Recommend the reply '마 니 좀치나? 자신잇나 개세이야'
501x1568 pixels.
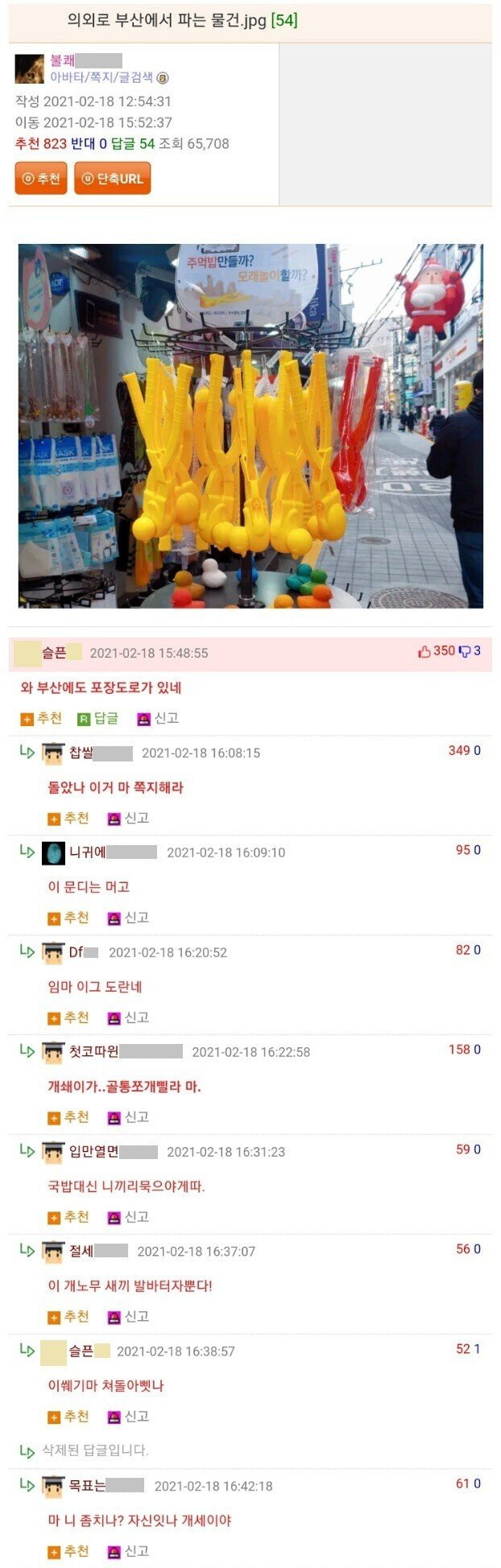pos(68,1551)
